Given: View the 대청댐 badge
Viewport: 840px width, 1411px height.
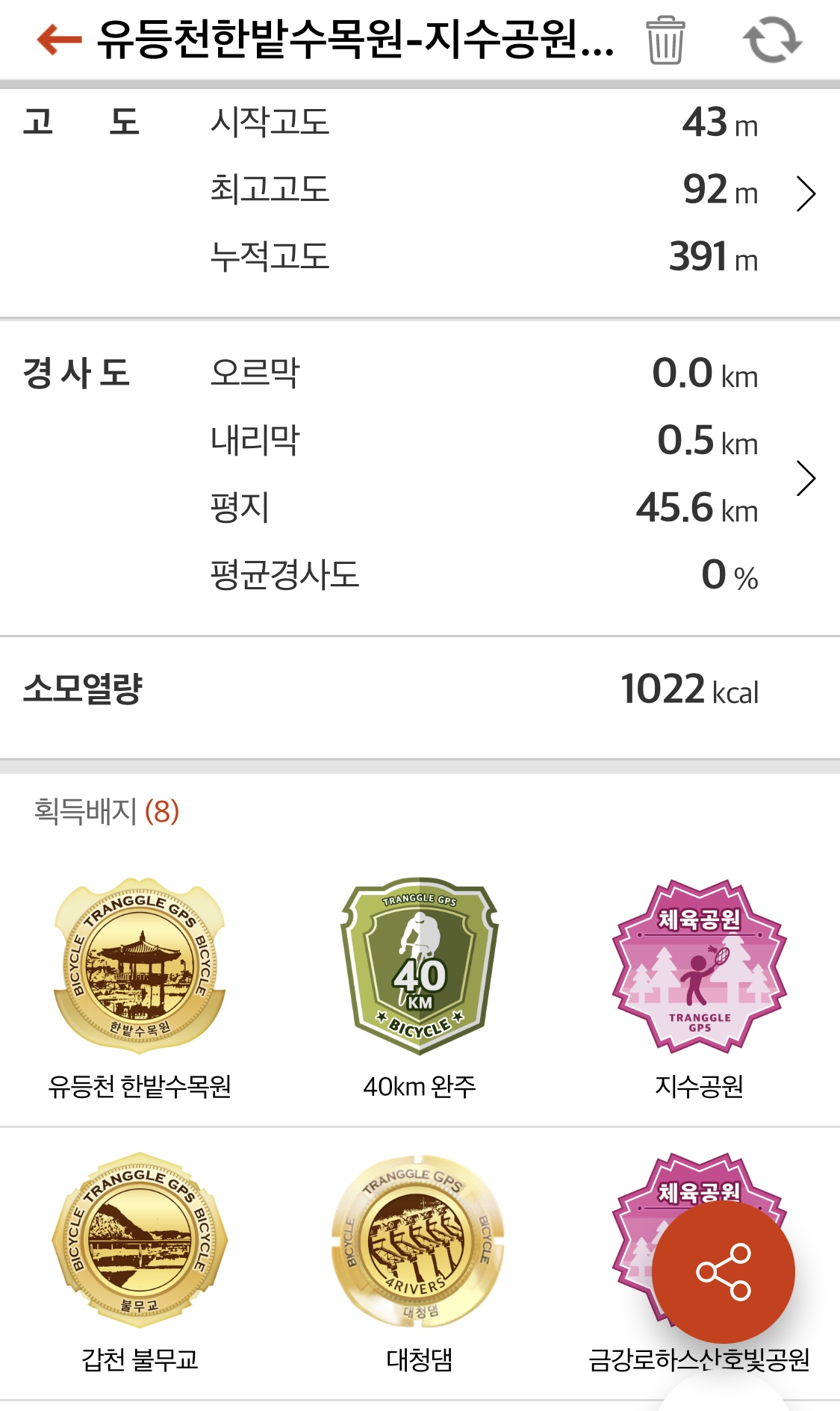Looking at the screenshot, I should 420,1240.
